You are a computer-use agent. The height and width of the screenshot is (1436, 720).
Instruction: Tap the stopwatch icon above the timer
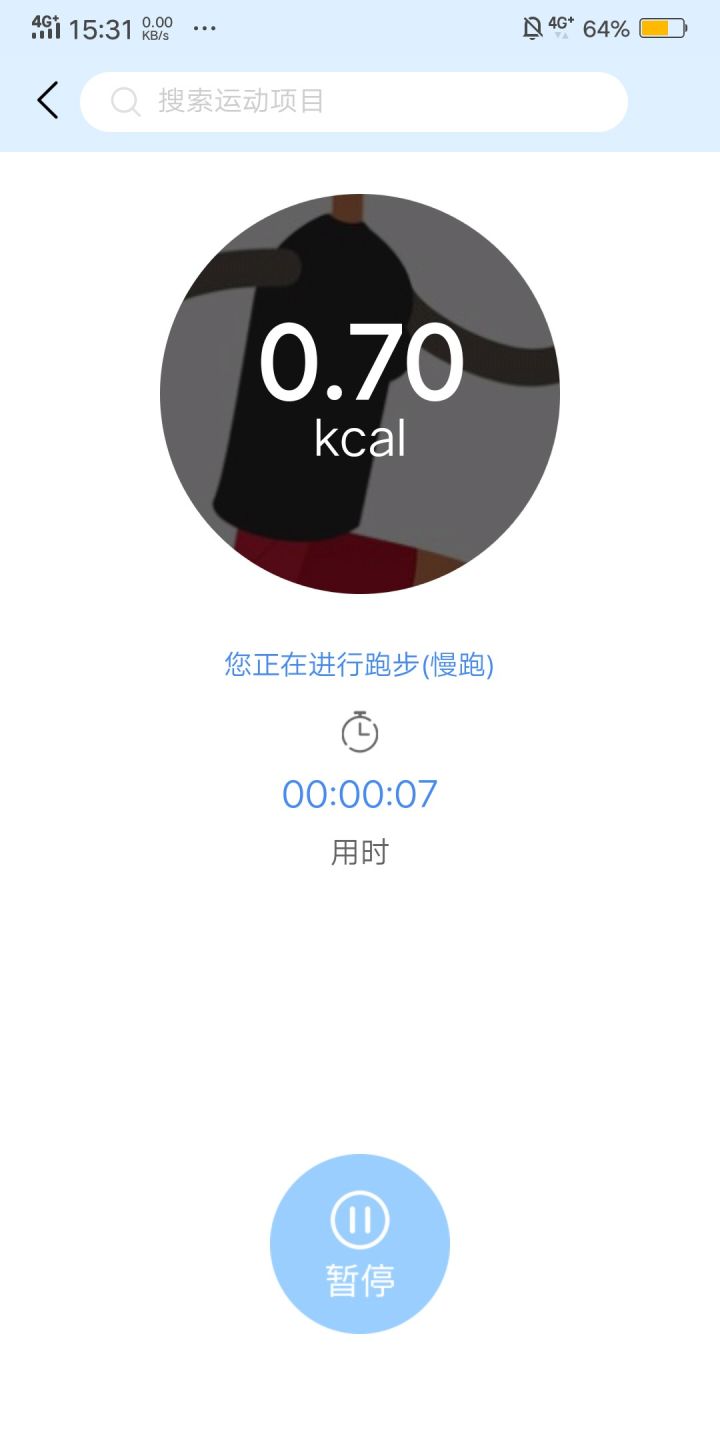pyautogui.click(x=360, y=731)
